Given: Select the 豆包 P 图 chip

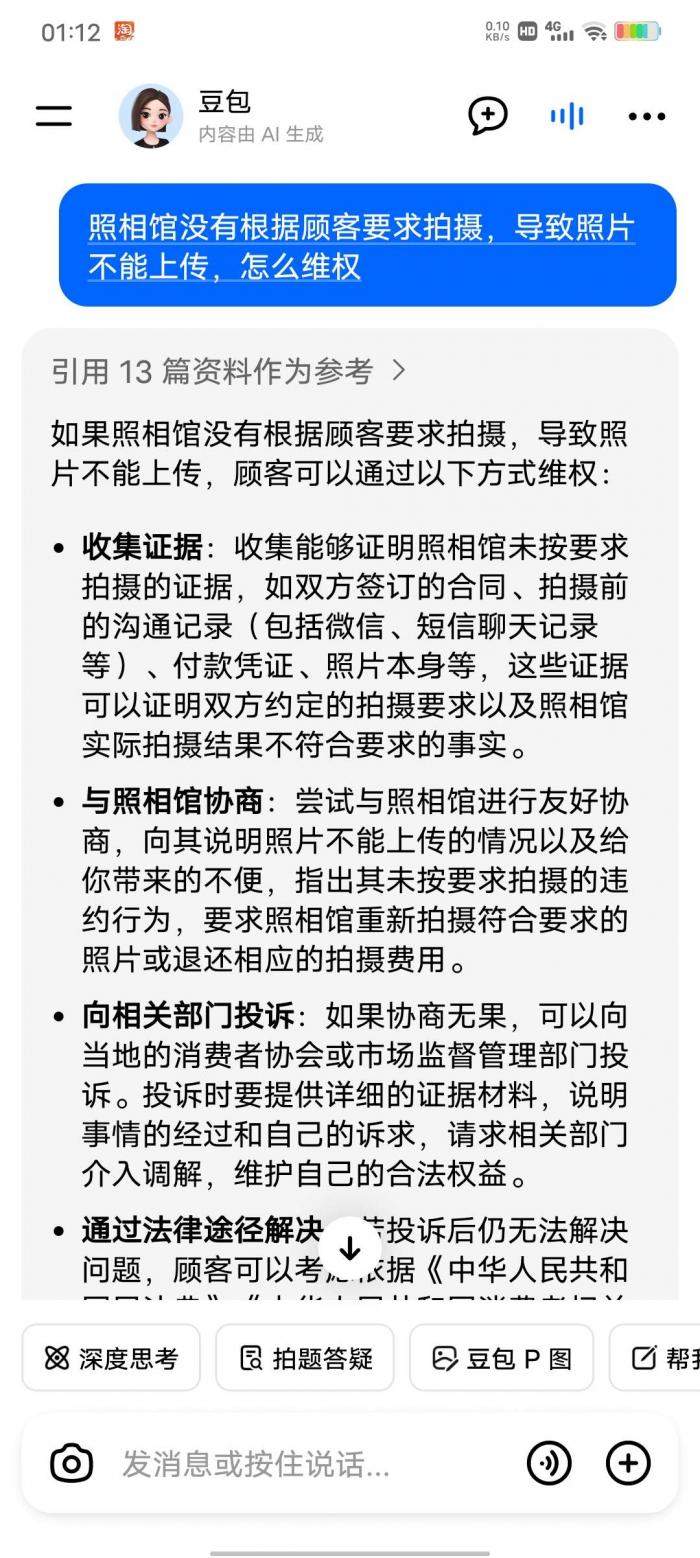Looking at the screenshot, I should [x=501, y=1357].
